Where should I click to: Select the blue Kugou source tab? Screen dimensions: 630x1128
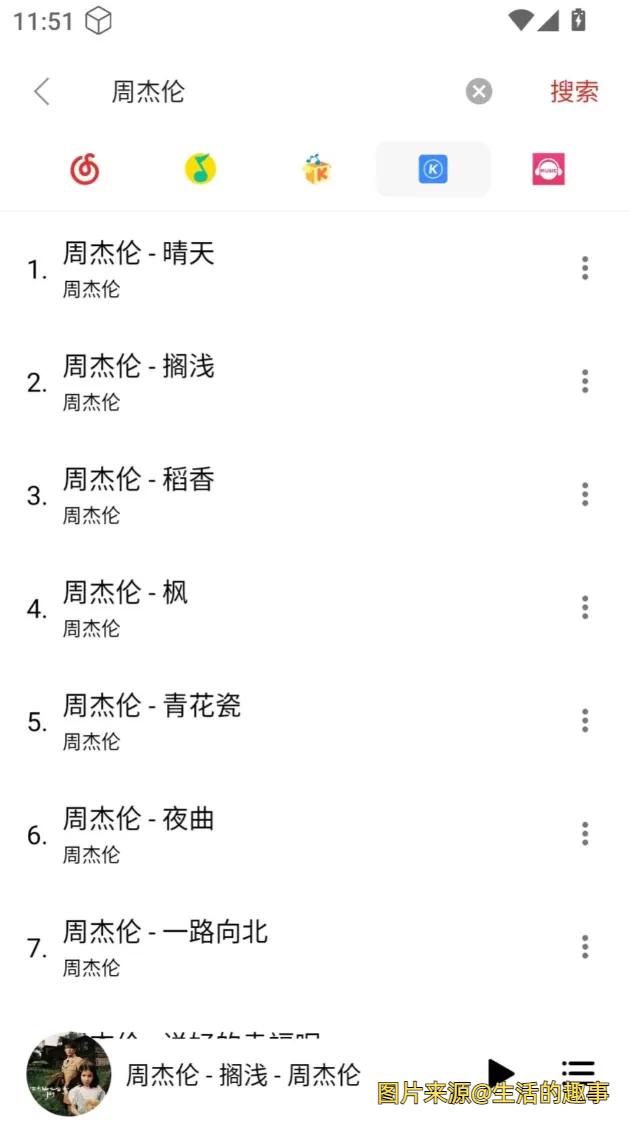pyautogui.click(x=433, y=170)
